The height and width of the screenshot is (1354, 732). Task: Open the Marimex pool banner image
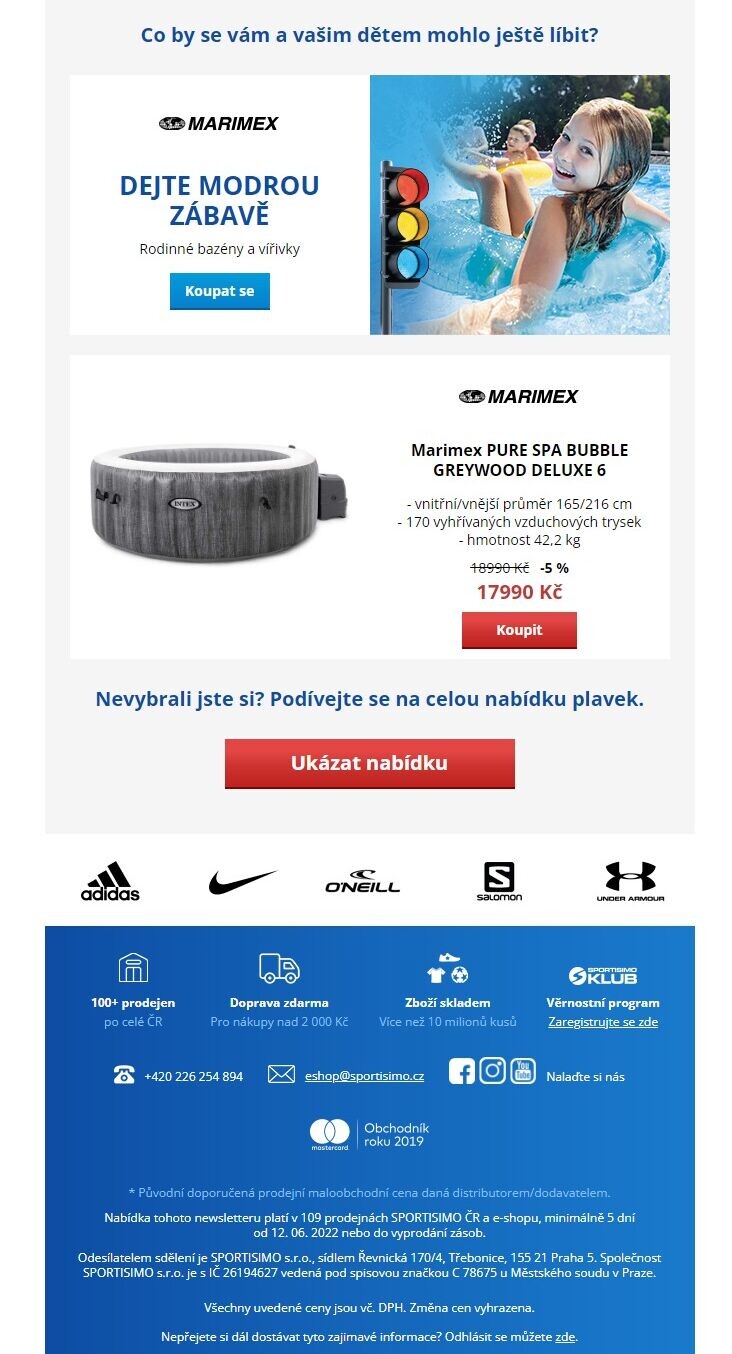coord(520,205)
